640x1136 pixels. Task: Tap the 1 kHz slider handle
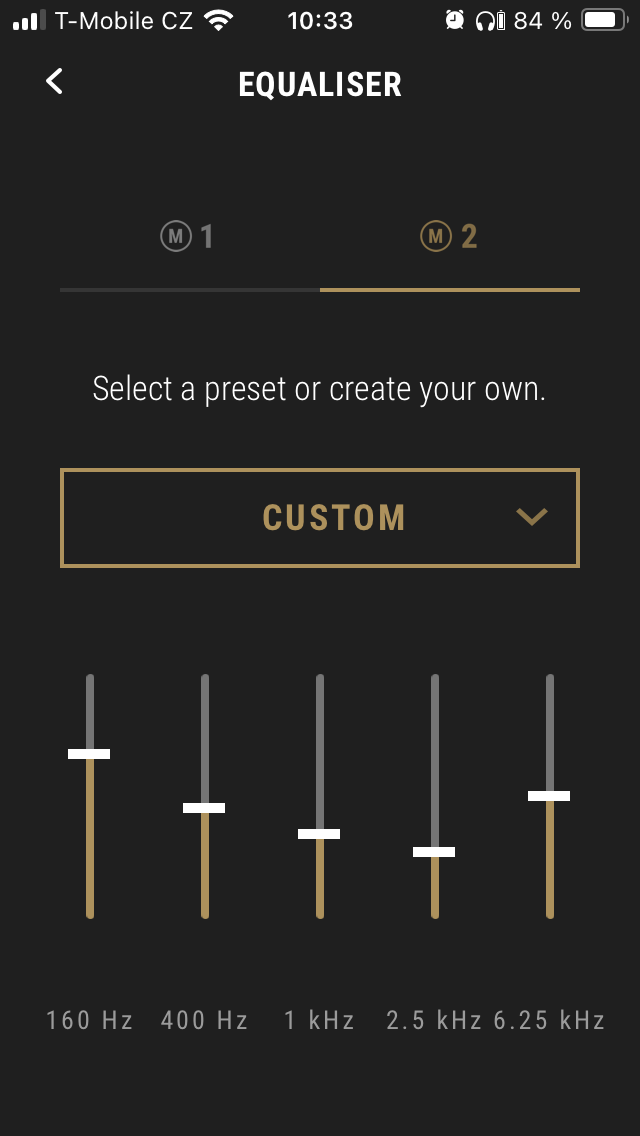319,834
